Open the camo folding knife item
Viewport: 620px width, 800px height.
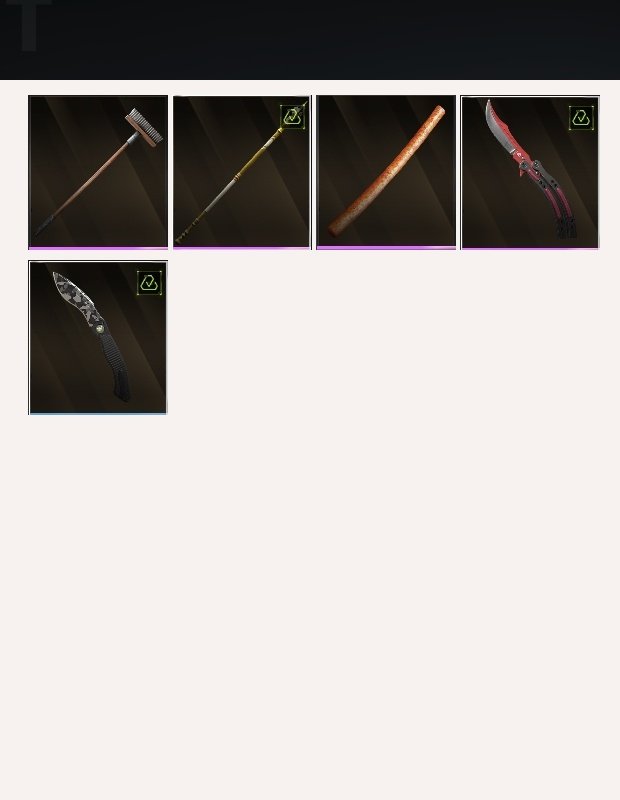(98, 337)
